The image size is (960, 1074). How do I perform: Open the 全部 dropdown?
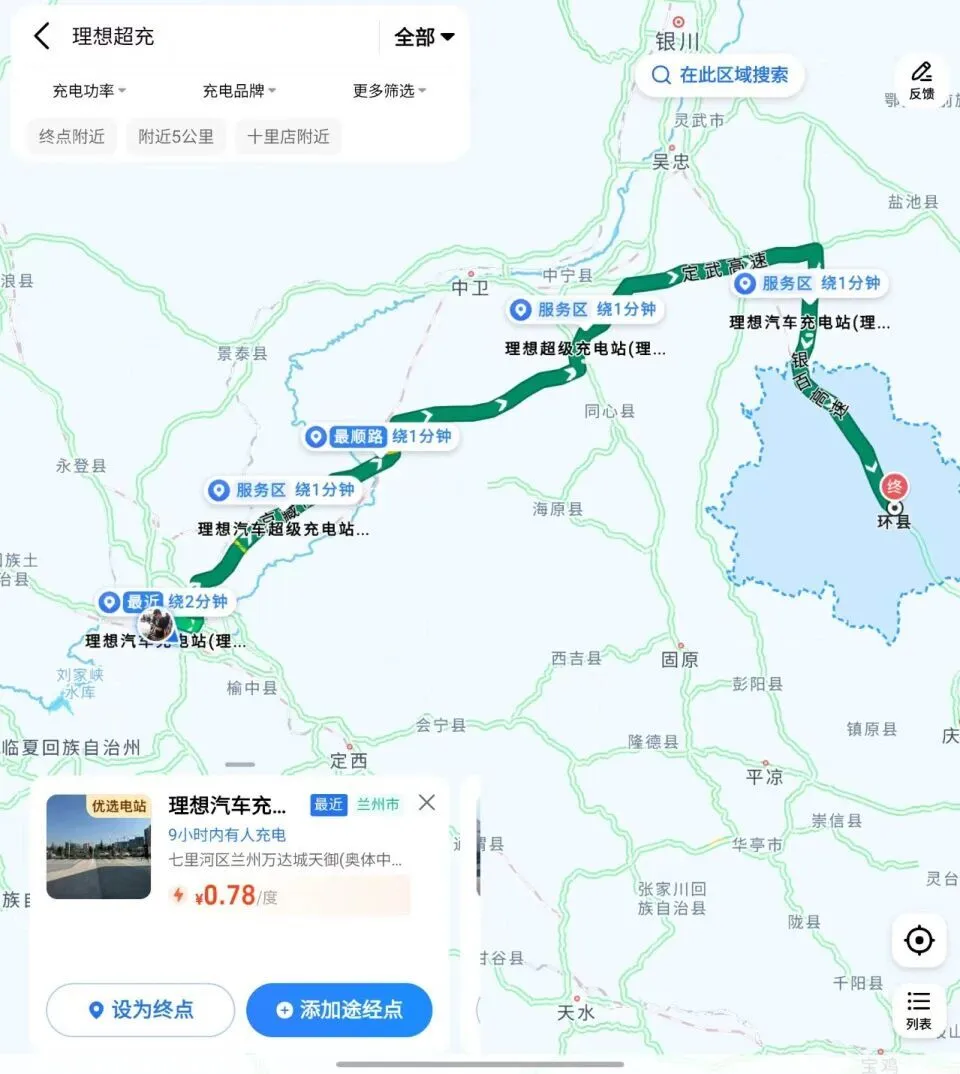(x=422, y=35)
